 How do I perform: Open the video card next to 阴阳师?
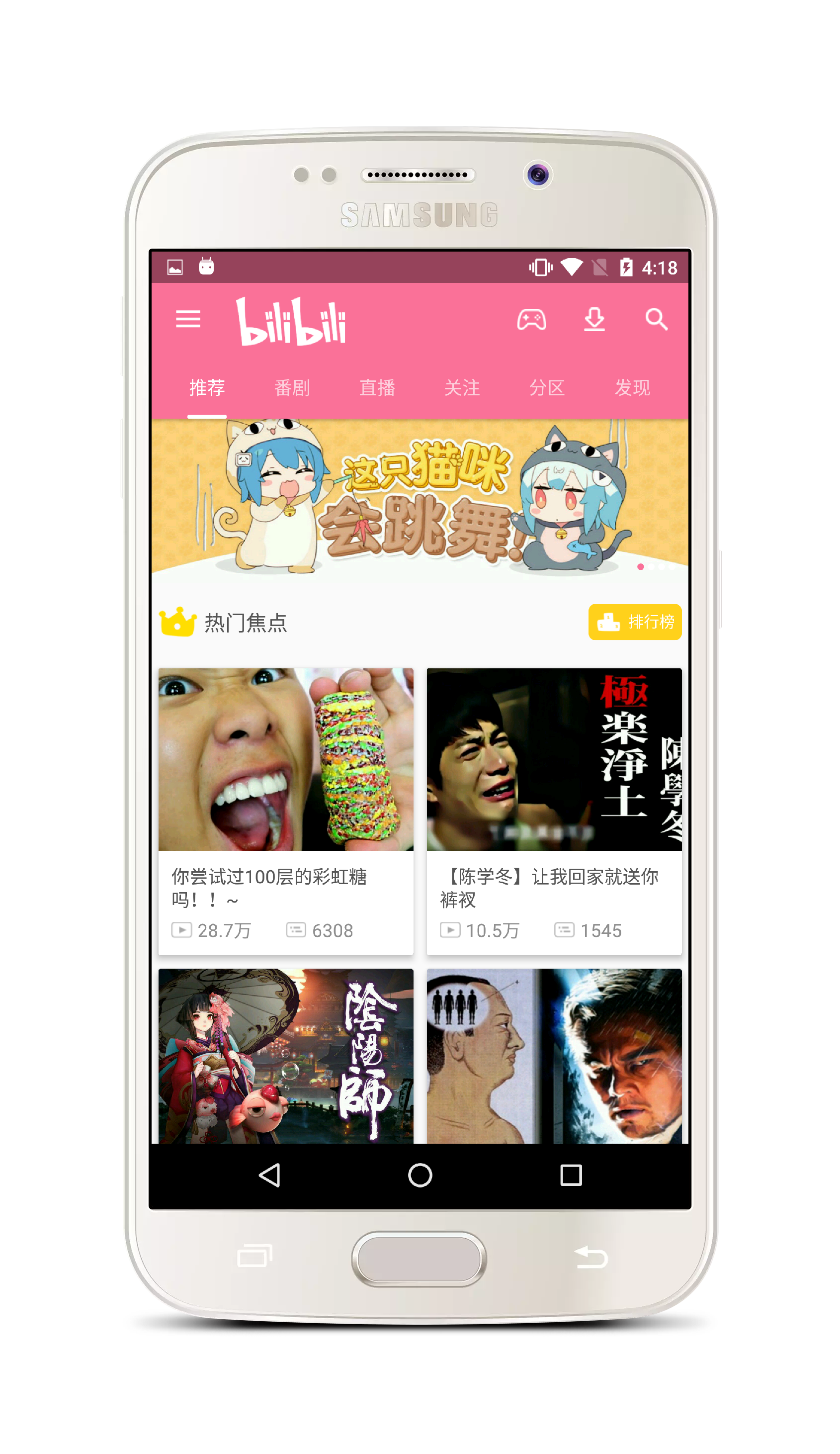tap(554, 1056)
